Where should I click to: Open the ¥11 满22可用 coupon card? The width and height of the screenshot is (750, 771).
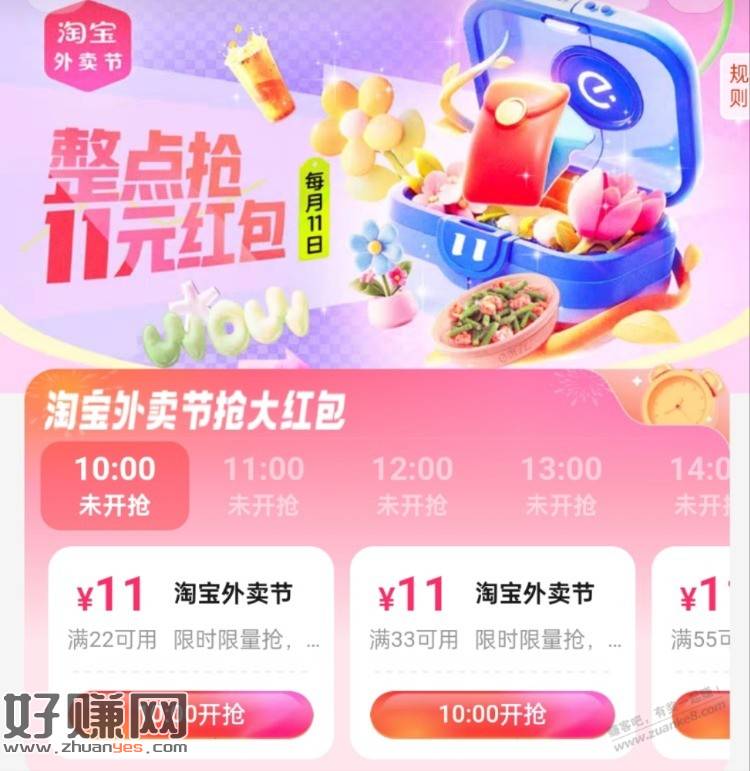[x=190, y=612]
